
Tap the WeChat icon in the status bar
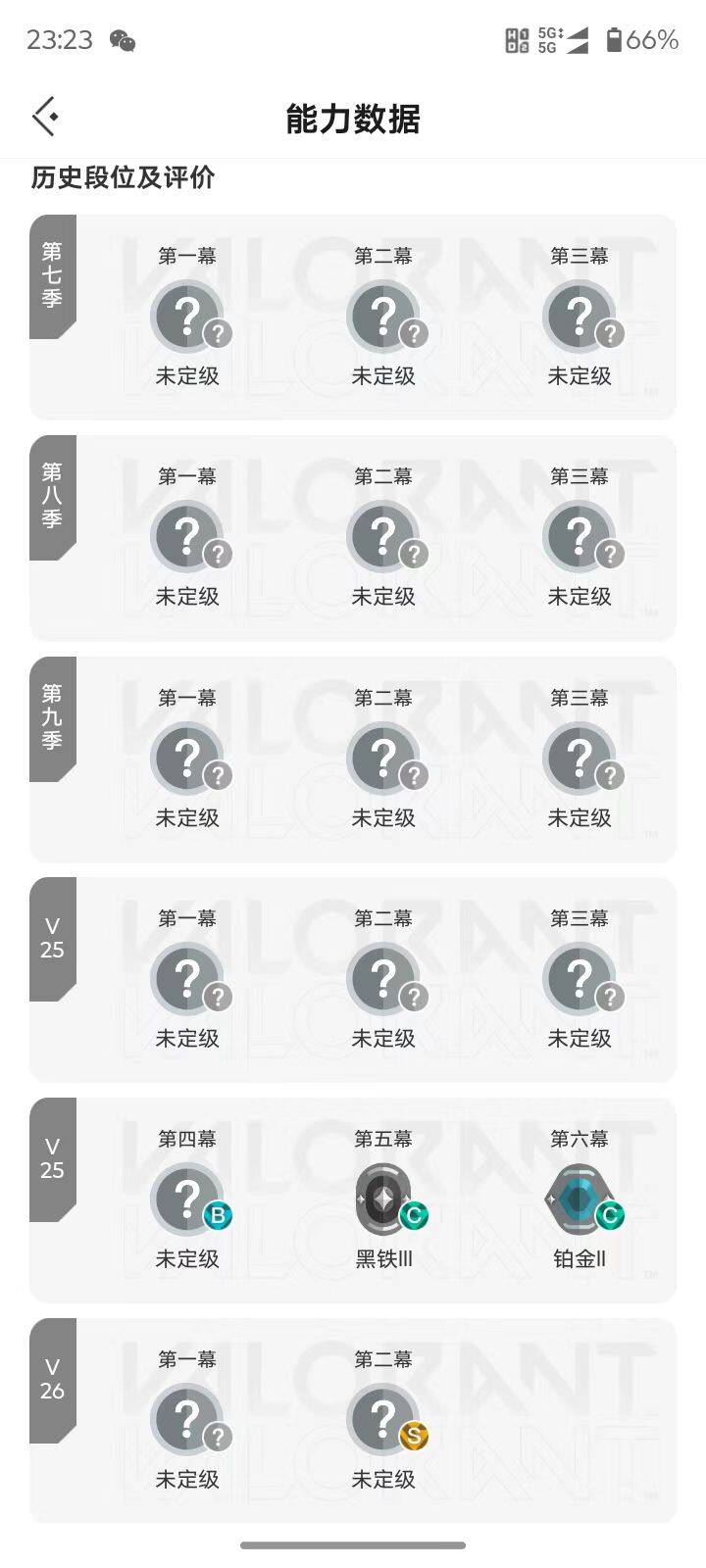pyautogui.click(x=125, y=40)
